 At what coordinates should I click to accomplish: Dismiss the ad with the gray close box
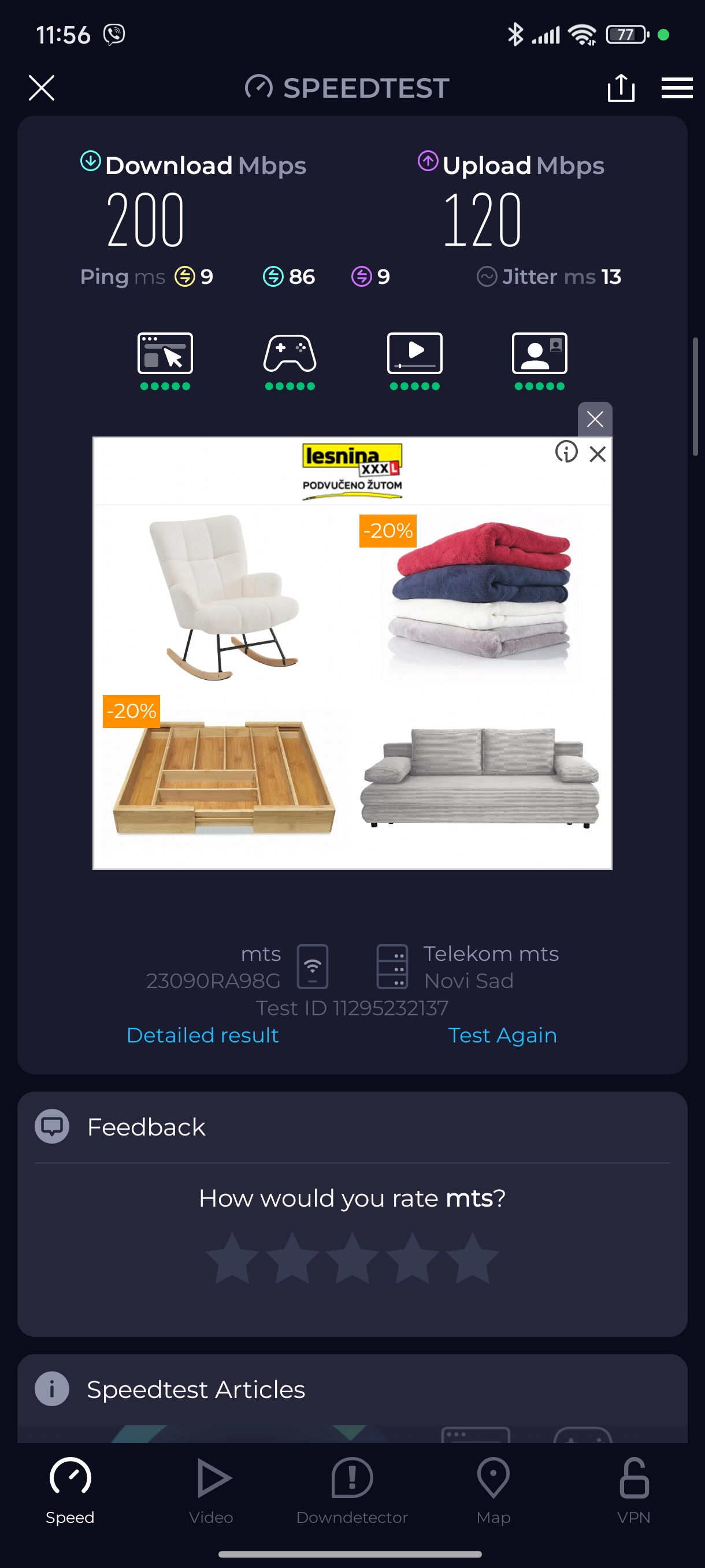click(x=594, y=419)
